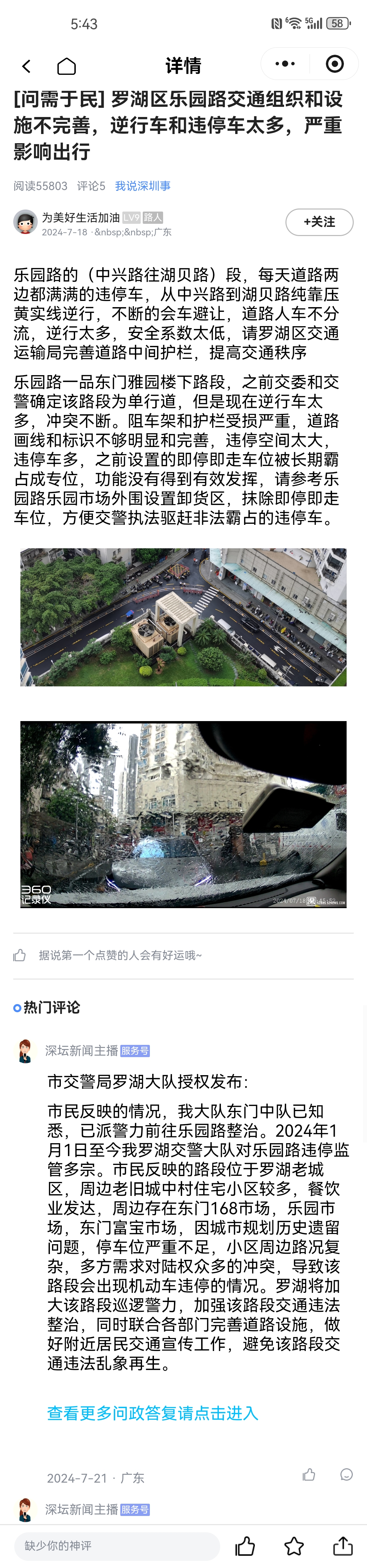Viewport: 367px width, 1568px height.
Task: Reply to the 2024-7-21 comment
Action: click(346, 1474)
